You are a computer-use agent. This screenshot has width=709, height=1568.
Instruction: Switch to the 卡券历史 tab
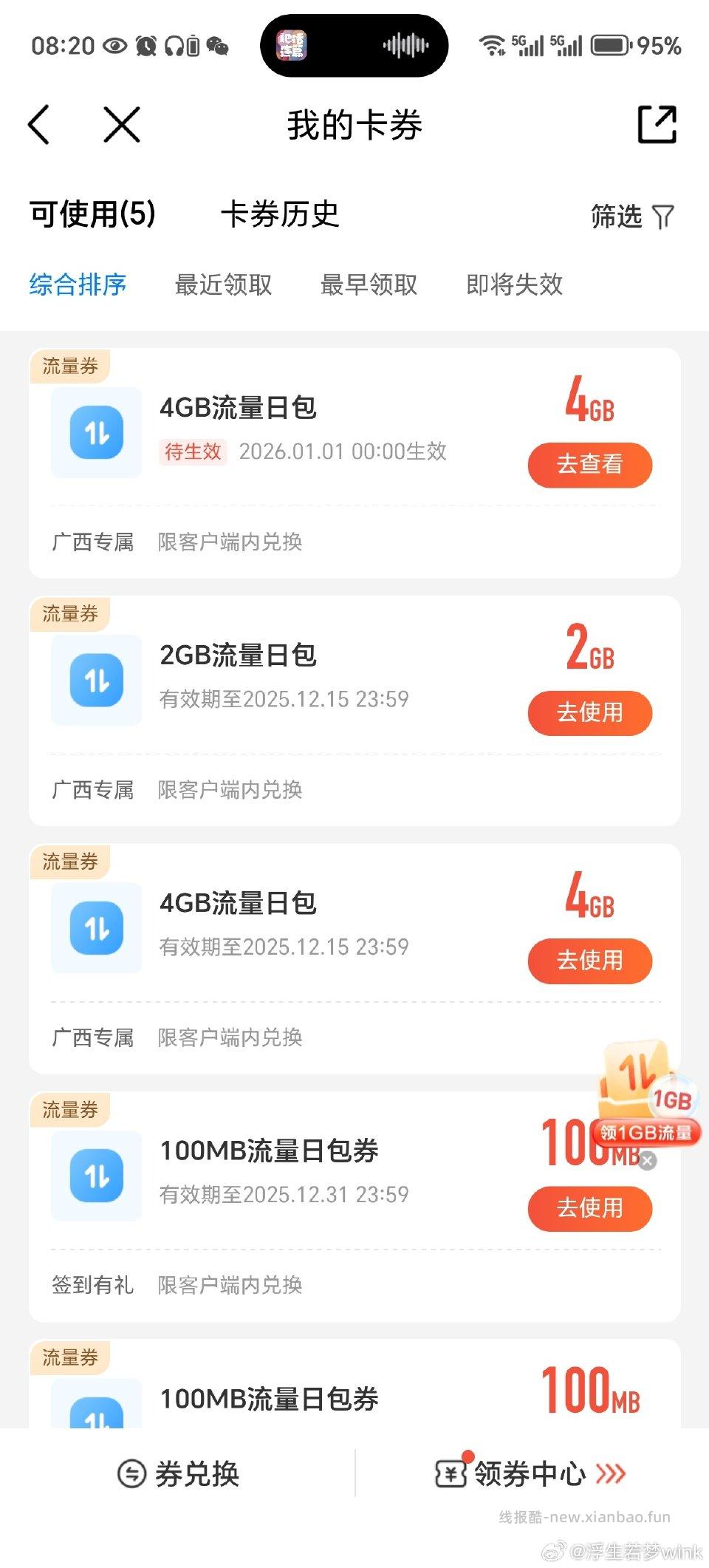(282, 215)
